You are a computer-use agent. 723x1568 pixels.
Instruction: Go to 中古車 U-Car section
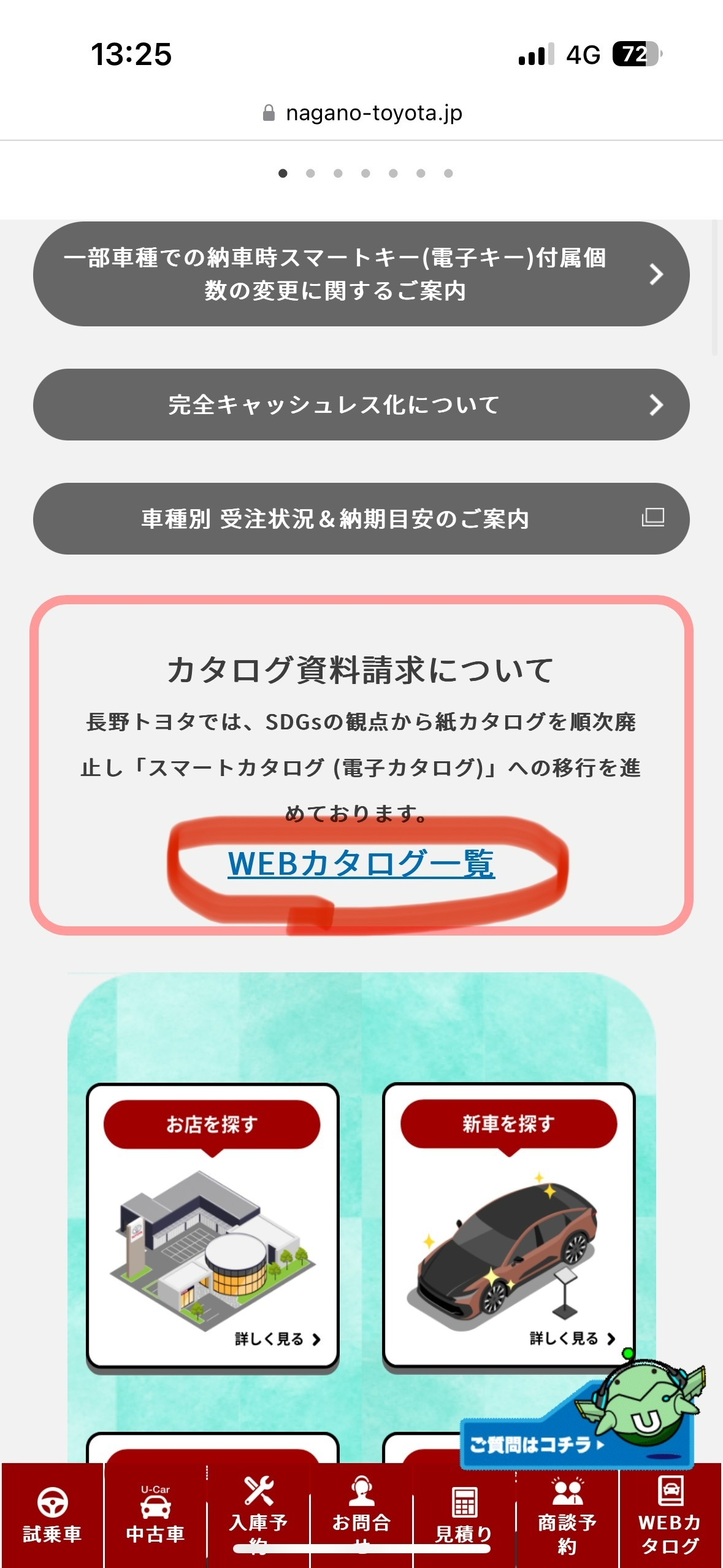pyautogui.click(x=155, y=1515)
